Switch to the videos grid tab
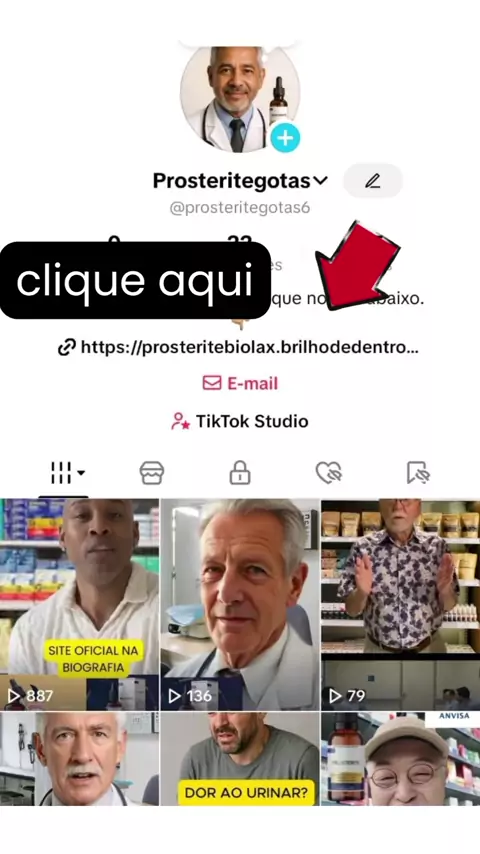The height and width of the screenshot is (854, 480). coord(67,473)
